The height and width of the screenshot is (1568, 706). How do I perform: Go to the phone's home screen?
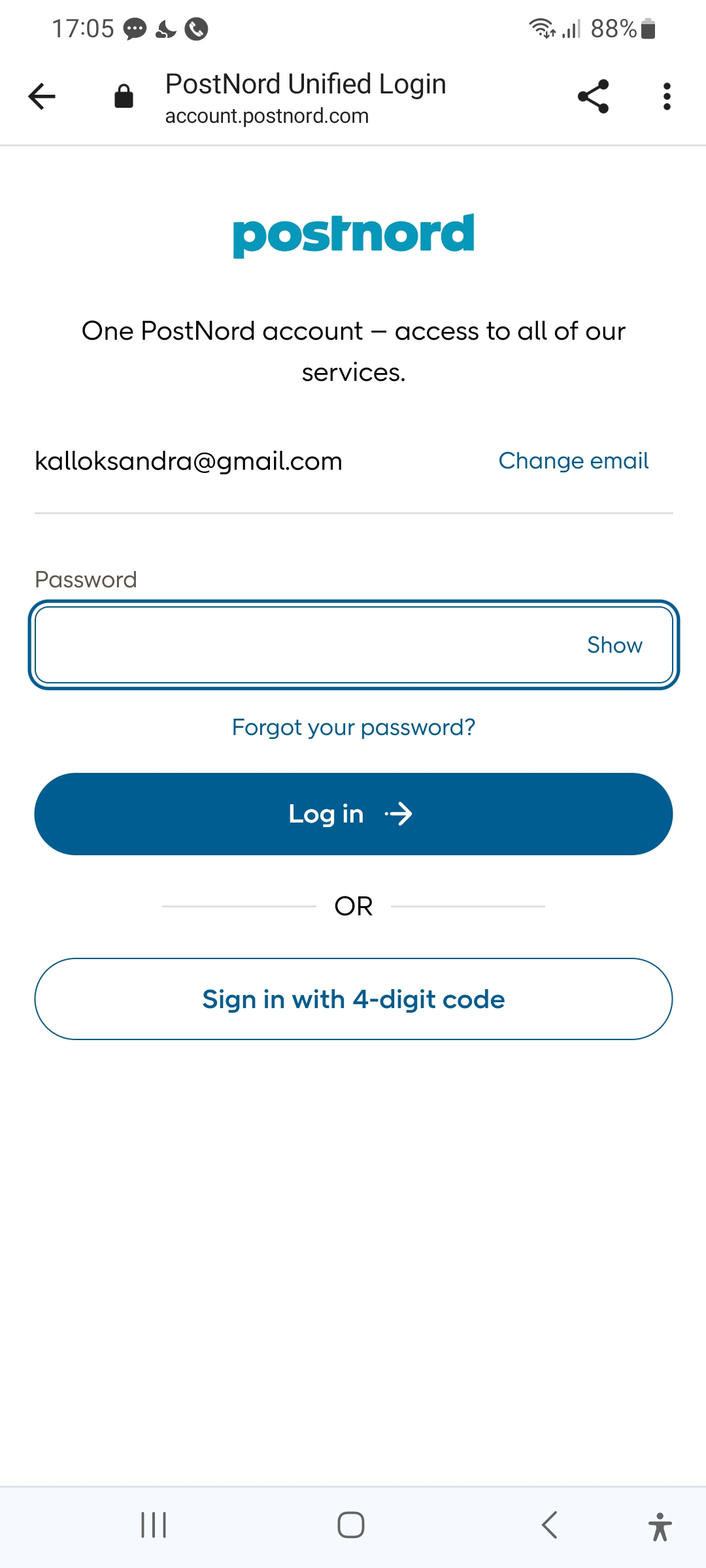[351, 1526]
